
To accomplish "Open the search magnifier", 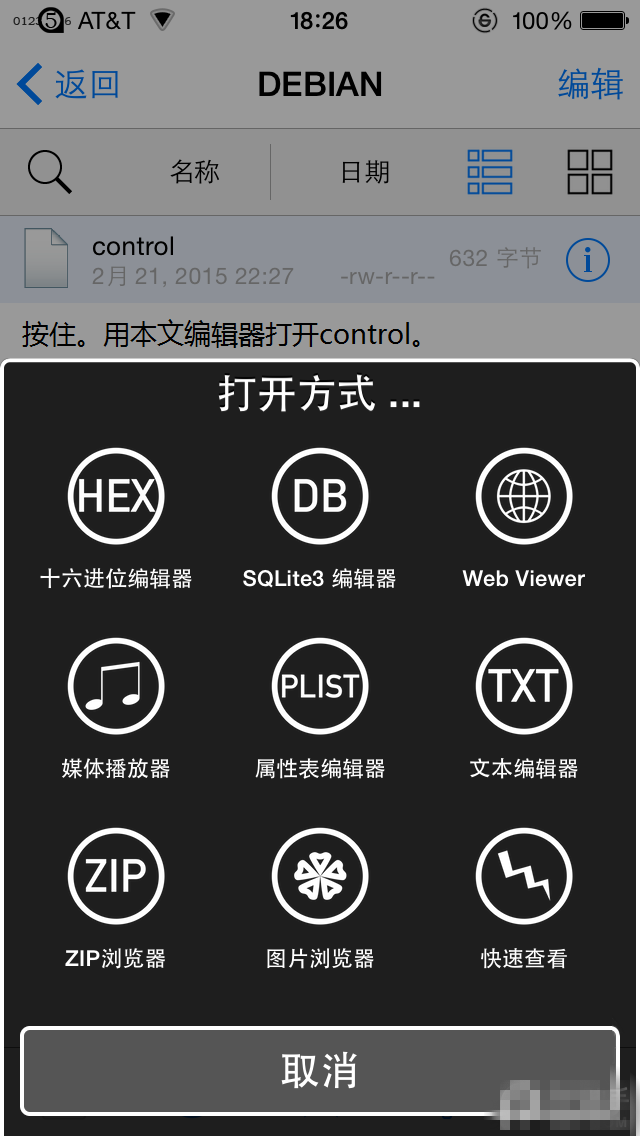I will coord(50,172).
